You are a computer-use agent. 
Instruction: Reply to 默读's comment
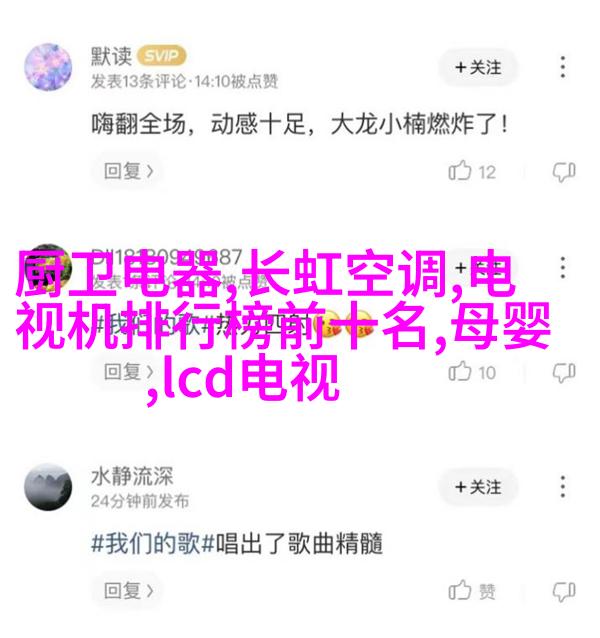click(x=125, y=171)
